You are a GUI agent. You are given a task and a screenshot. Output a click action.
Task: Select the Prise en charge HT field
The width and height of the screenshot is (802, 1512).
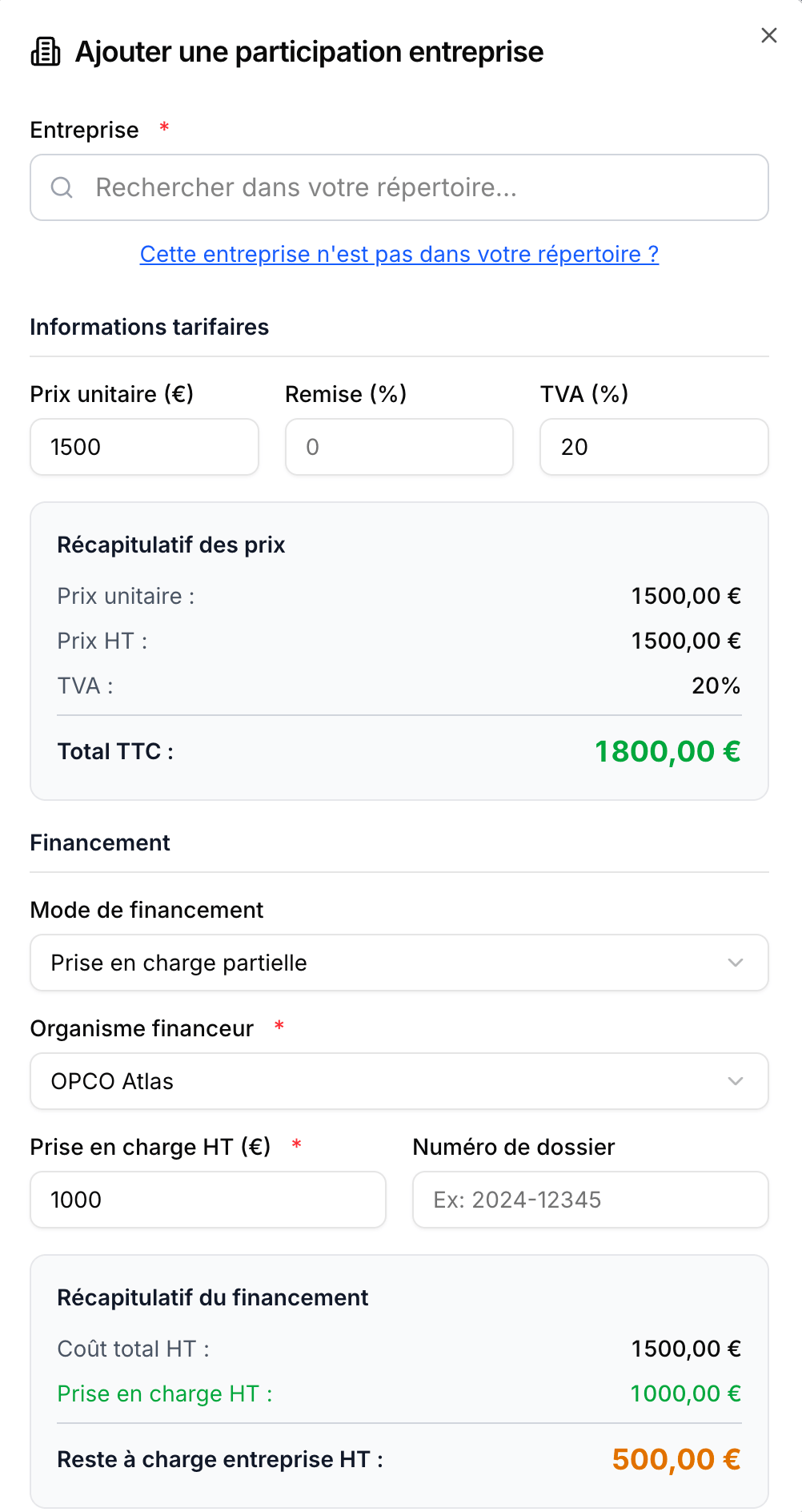(208, 1200)
